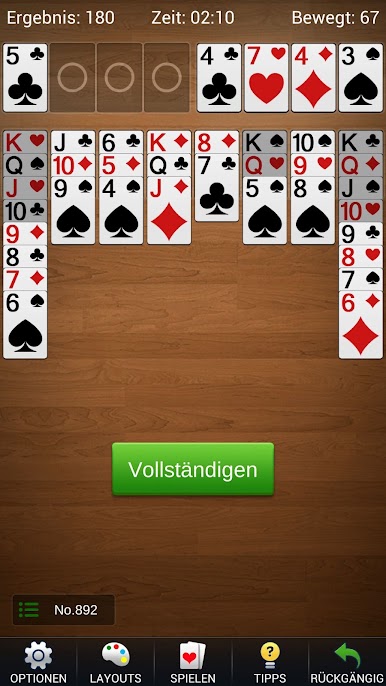Select the 4 of spades card
The width and height of the screenshot is (386, 686).
[121, 210]
